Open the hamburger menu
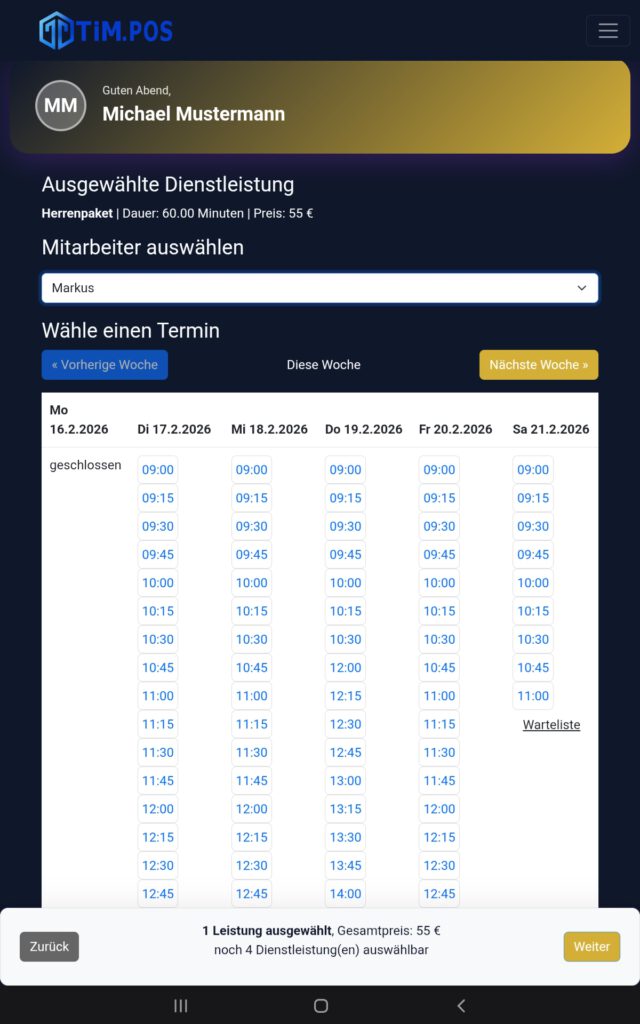 point(607,31)
